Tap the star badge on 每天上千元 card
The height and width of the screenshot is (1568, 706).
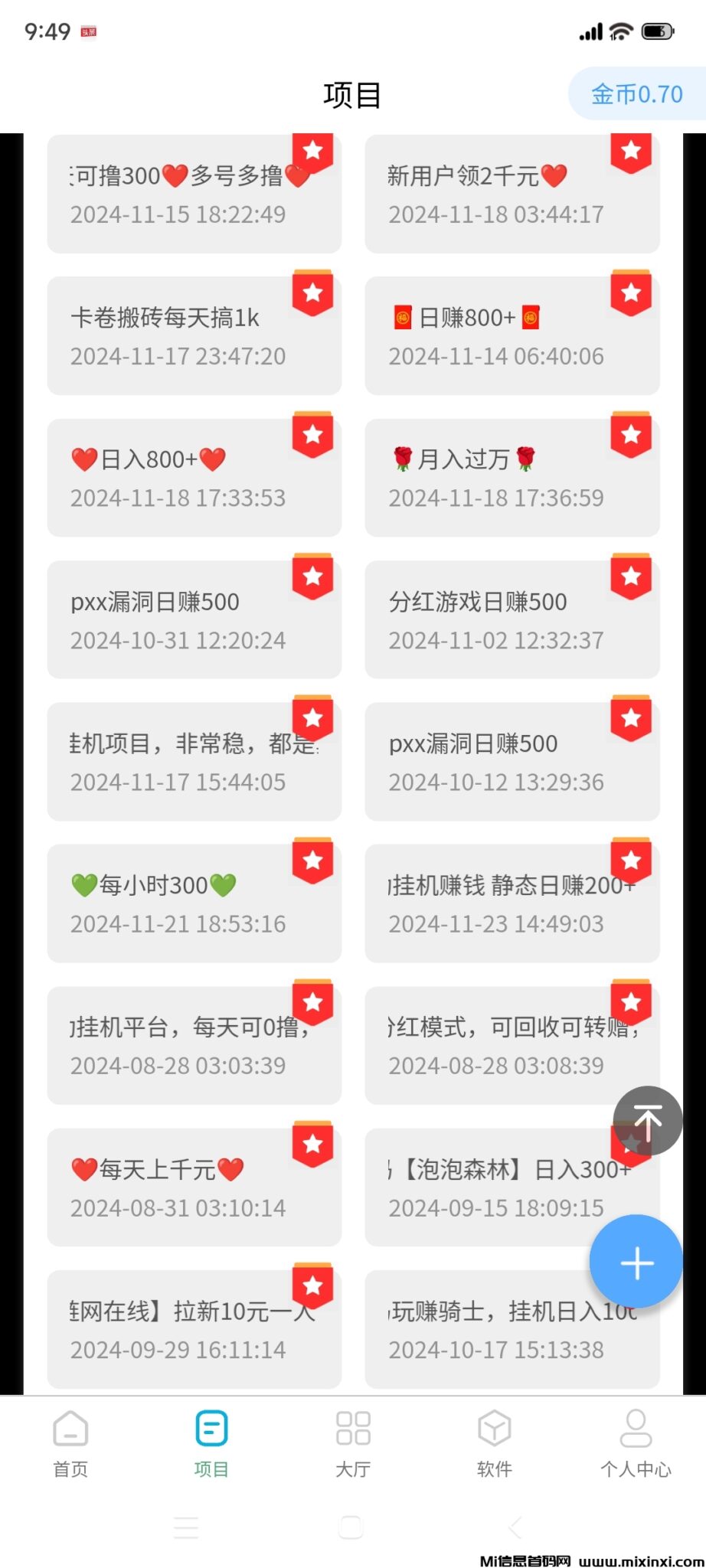tap(312, 1143)
